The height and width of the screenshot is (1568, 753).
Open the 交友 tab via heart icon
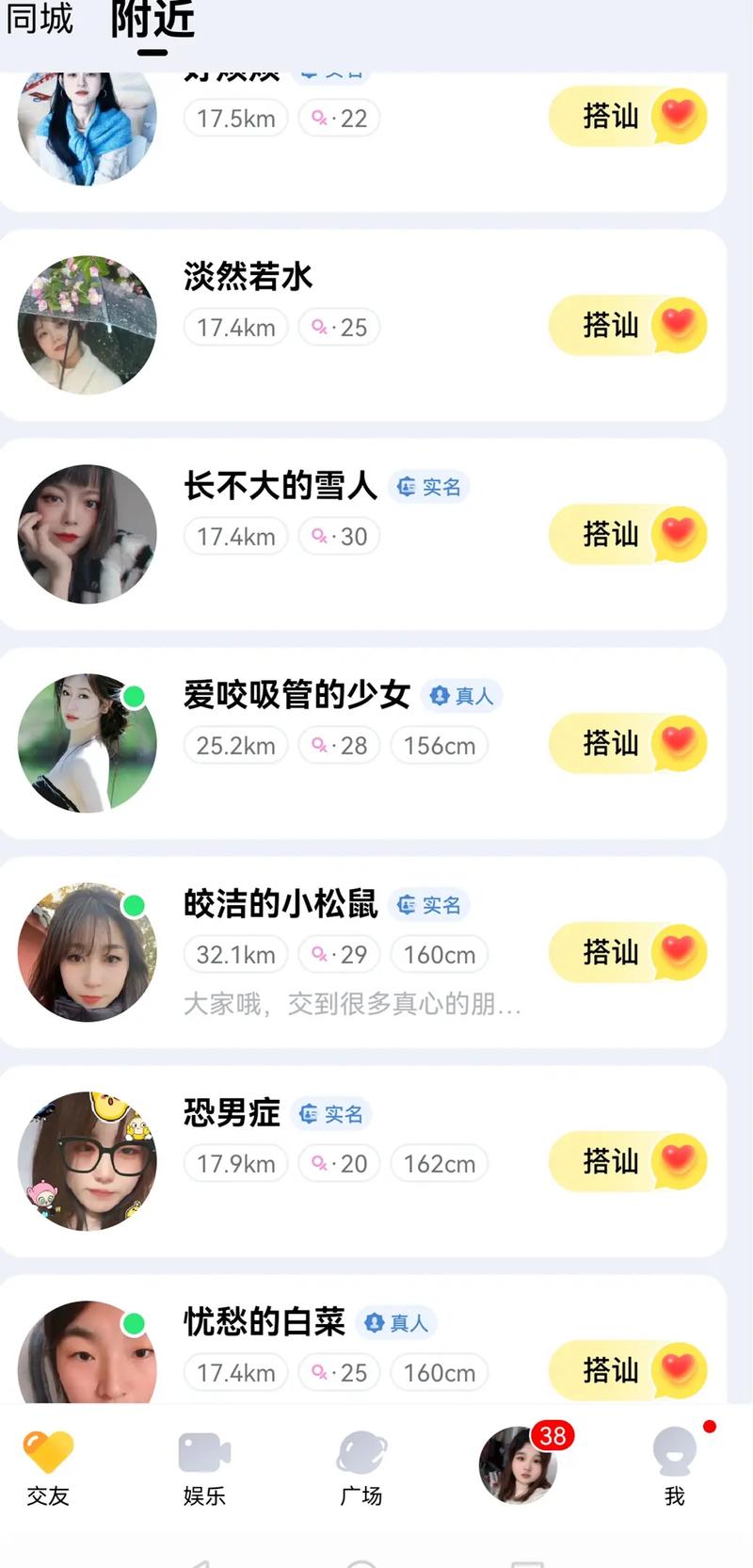pos(48,1450)
